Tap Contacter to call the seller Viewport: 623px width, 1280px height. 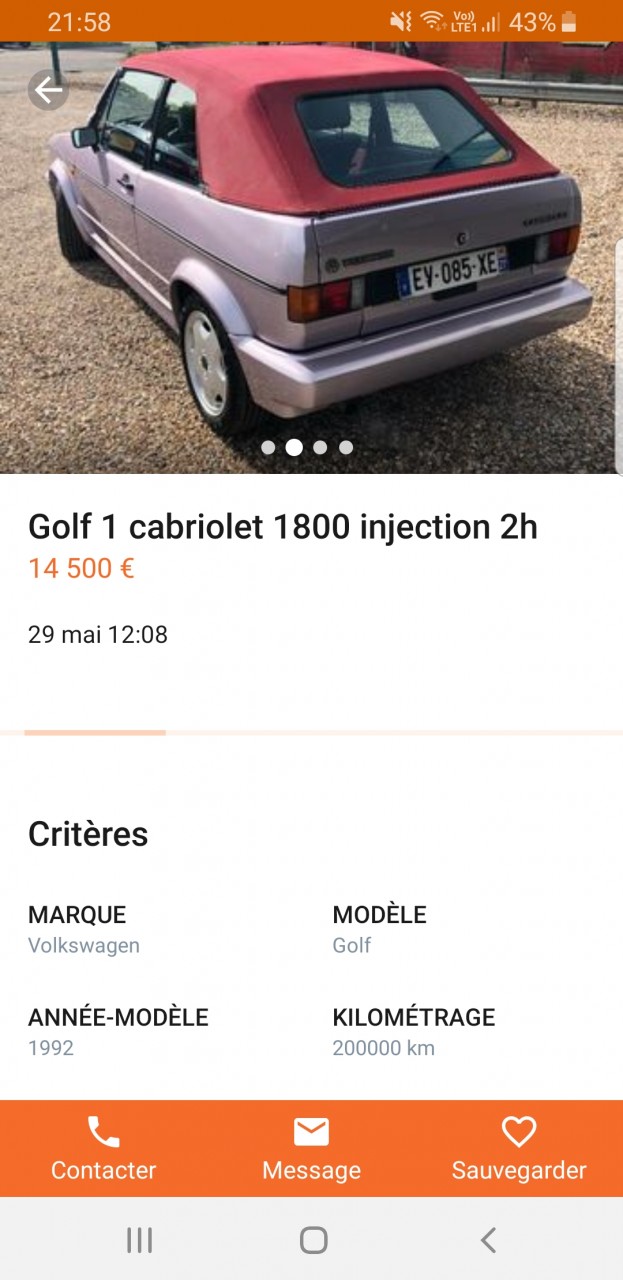click(103, 1148)
